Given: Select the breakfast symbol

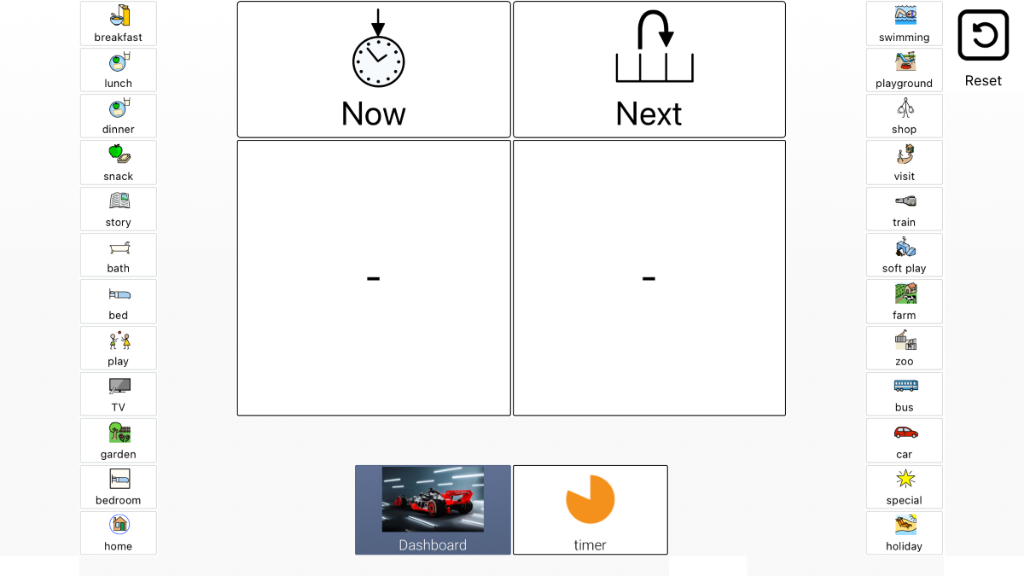Looking at the screenshot, I should 118,24.
